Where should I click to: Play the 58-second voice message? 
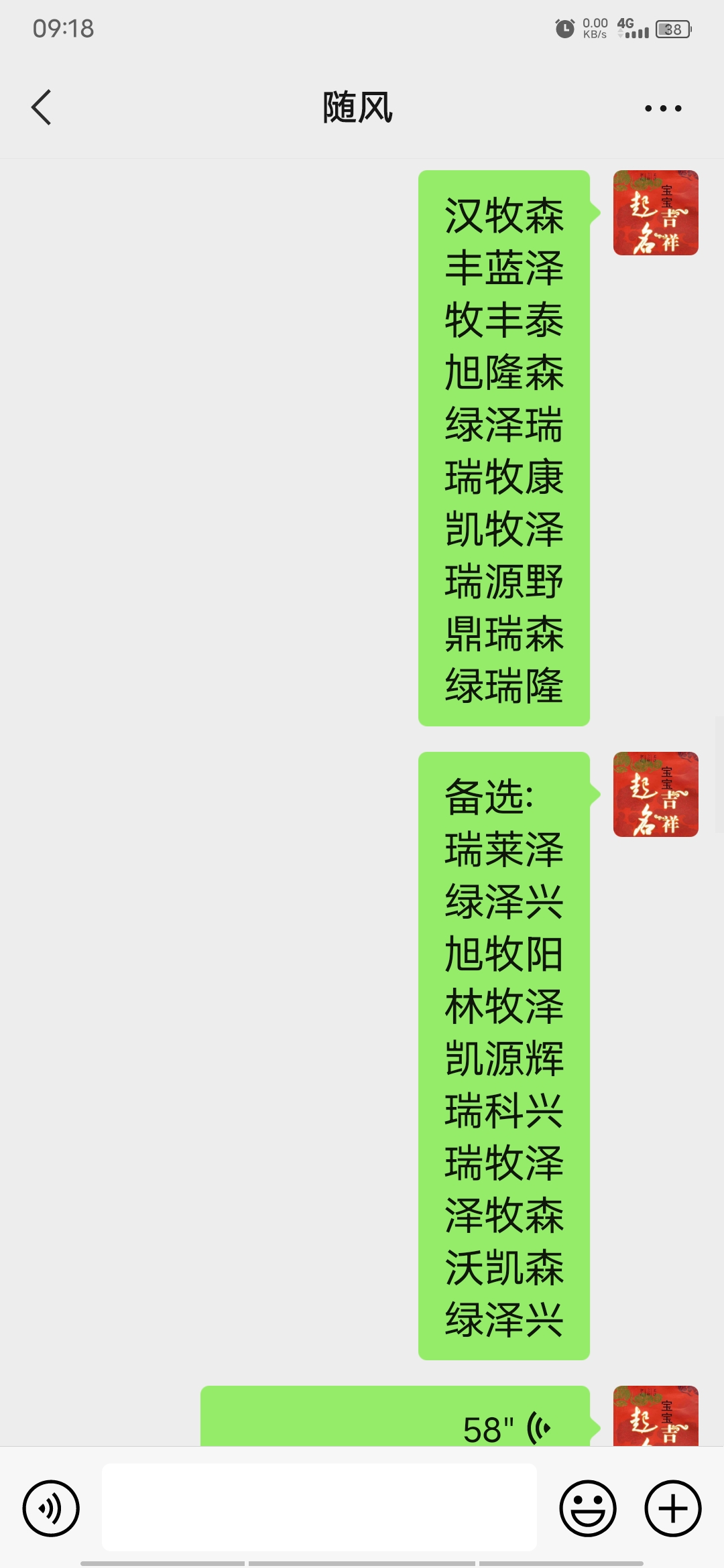[396, 1421]
